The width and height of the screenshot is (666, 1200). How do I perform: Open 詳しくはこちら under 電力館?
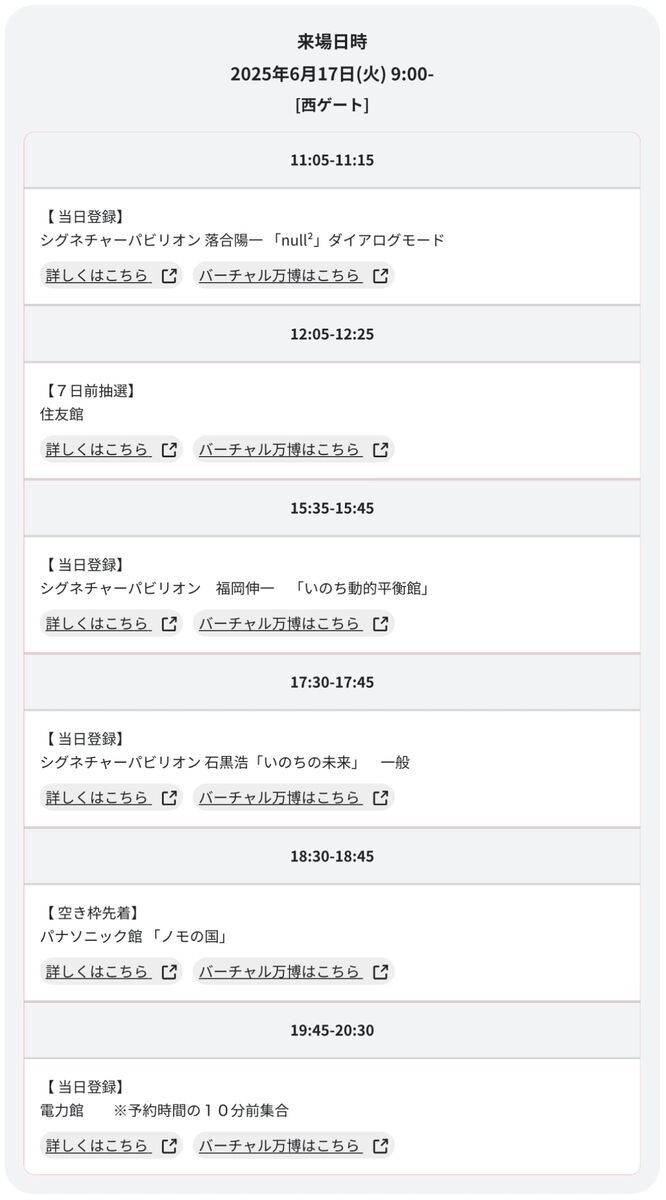(x=111, y=1145)
